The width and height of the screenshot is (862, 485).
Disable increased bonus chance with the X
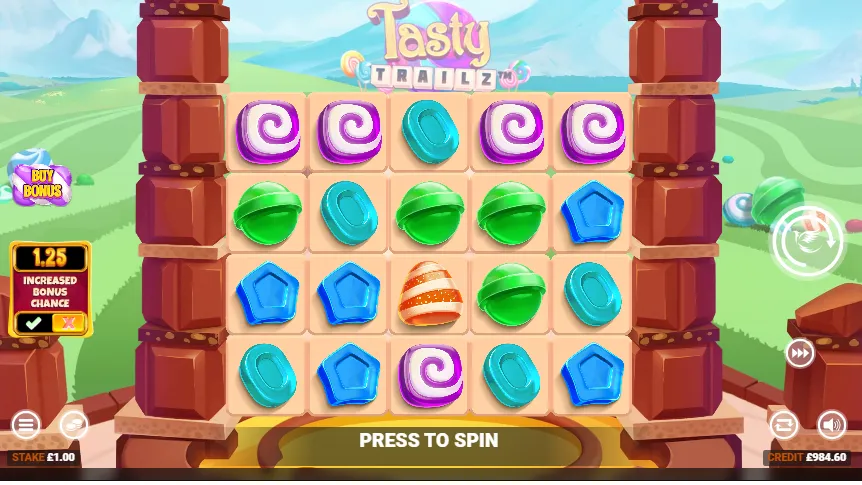coord(68,323)
